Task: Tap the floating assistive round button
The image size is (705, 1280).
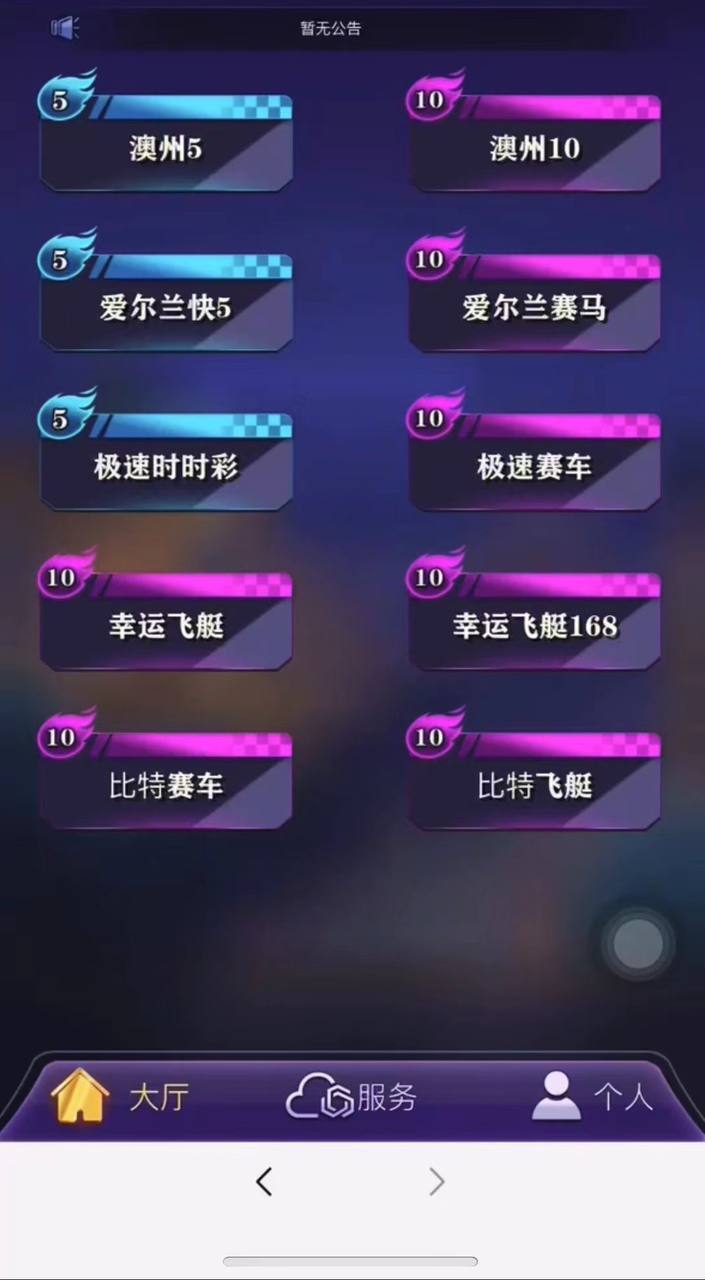Action: coord(638,944)
